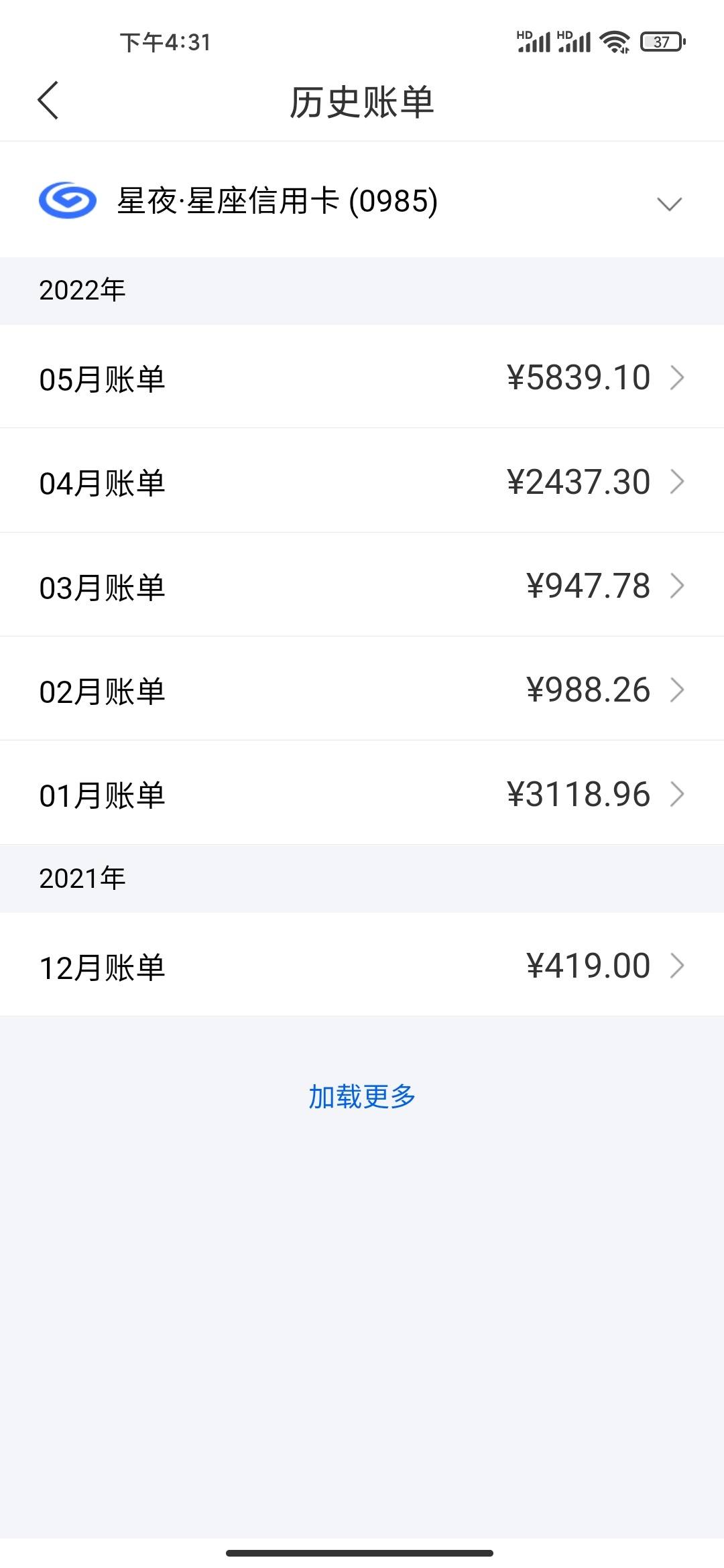
Task: View the 03月账单 for ¥947.78
Action: 362,586
